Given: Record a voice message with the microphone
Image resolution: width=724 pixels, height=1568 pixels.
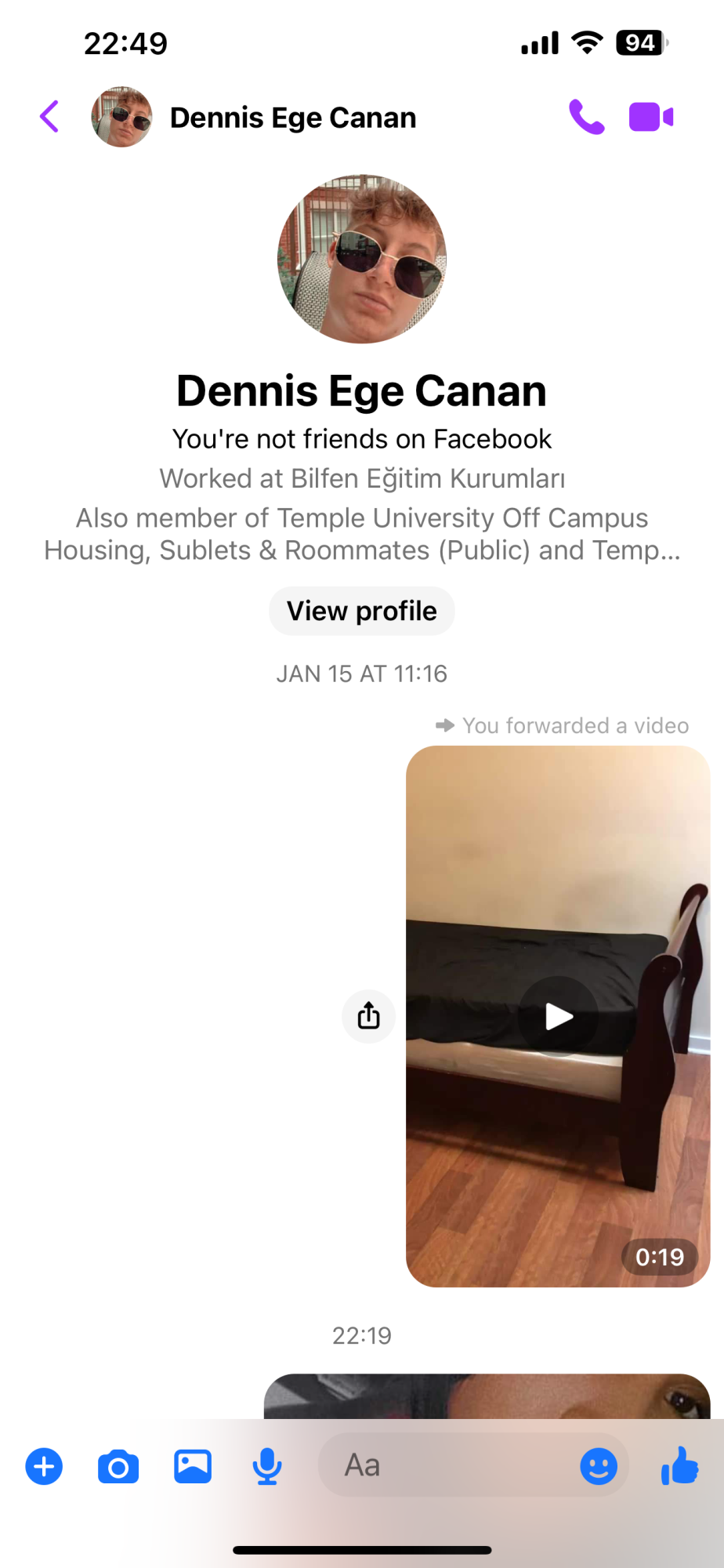Looking at the screenshot, I should point(267,1466).
